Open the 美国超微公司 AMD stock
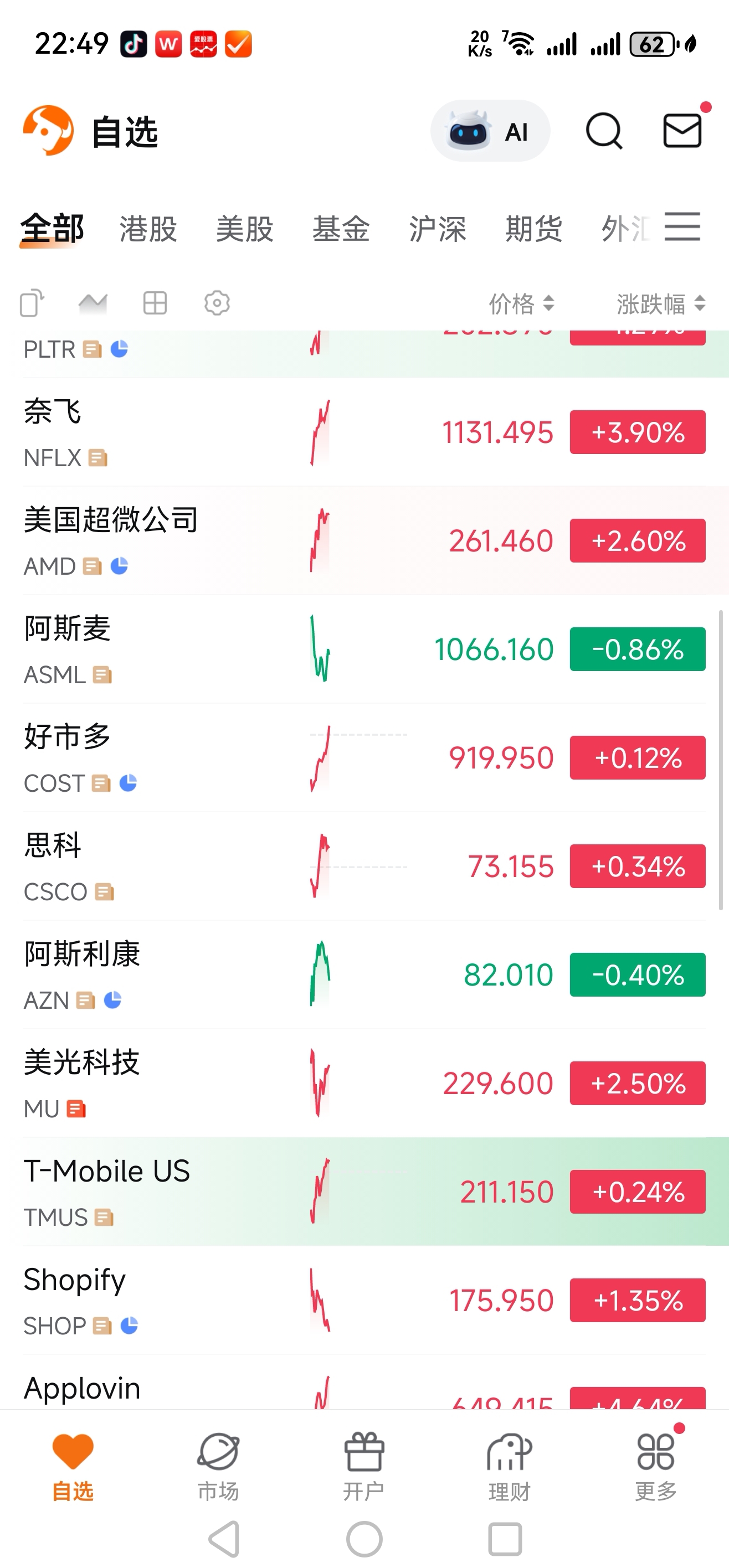Viewport: 729px width, 1568px height. pyautogui.click(x=183, y=540)
